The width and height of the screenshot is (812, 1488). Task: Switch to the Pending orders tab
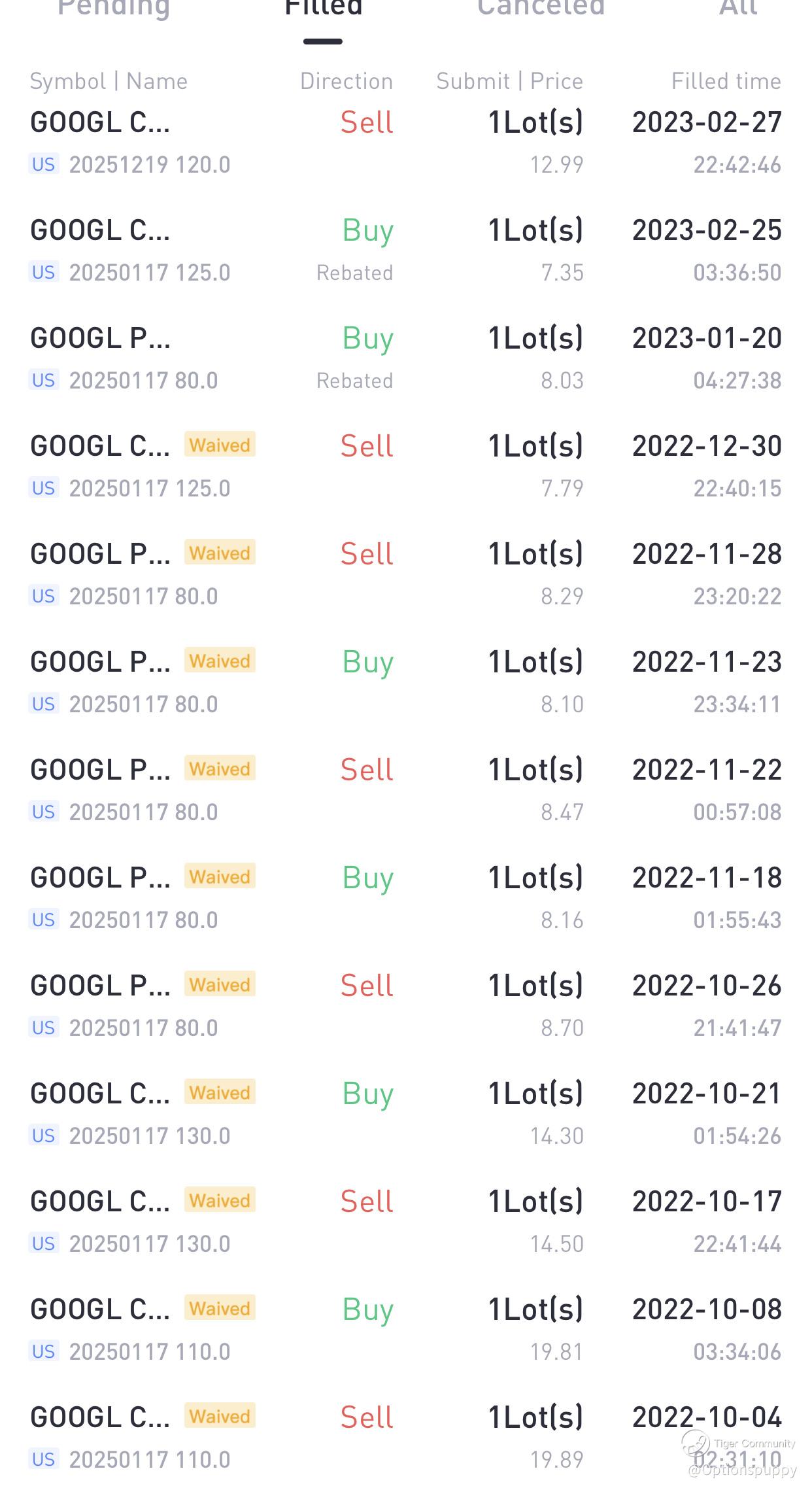(x=114, y=9)
